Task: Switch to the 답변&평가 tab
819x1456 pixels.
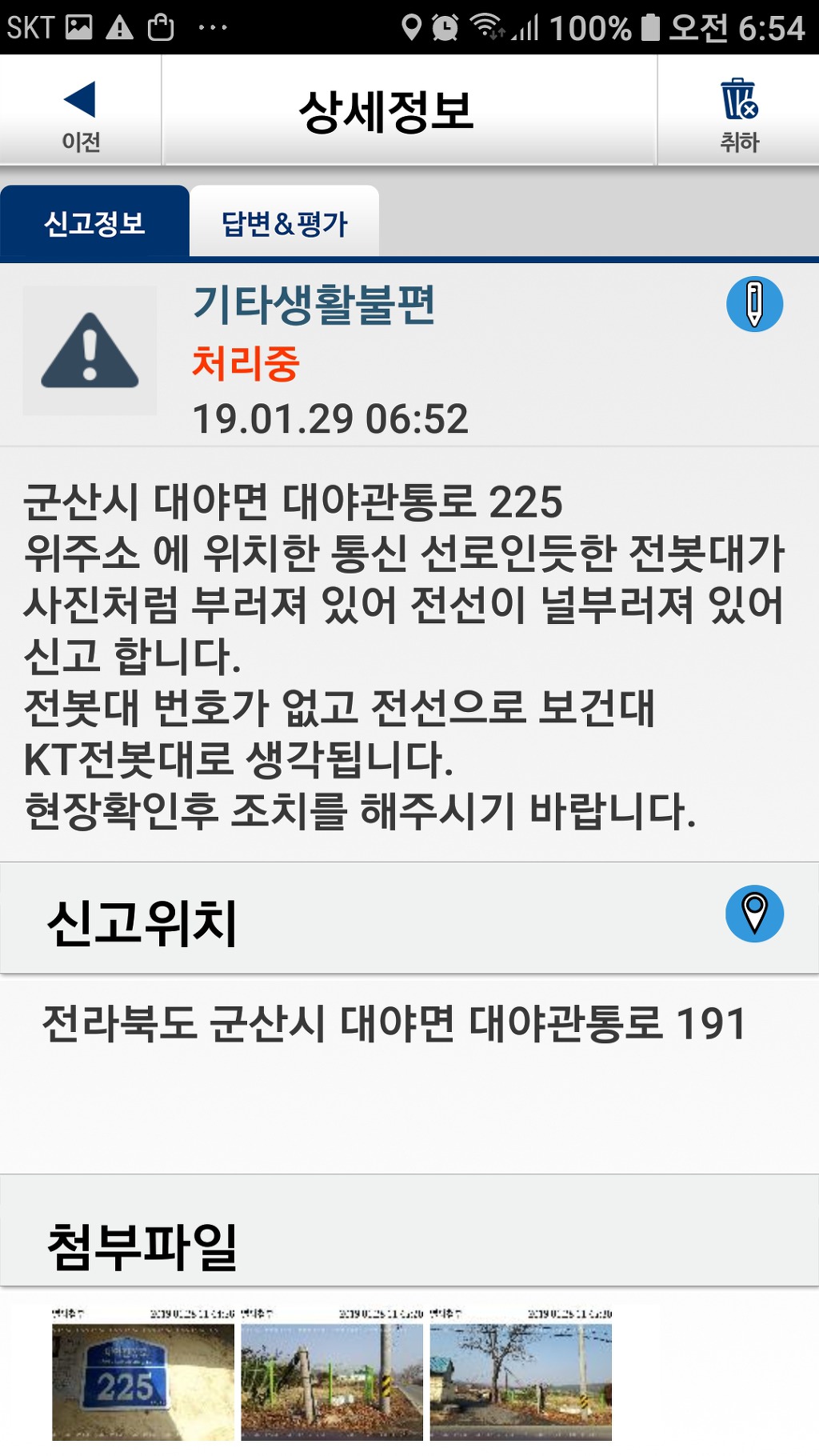Action: point(284,222)
